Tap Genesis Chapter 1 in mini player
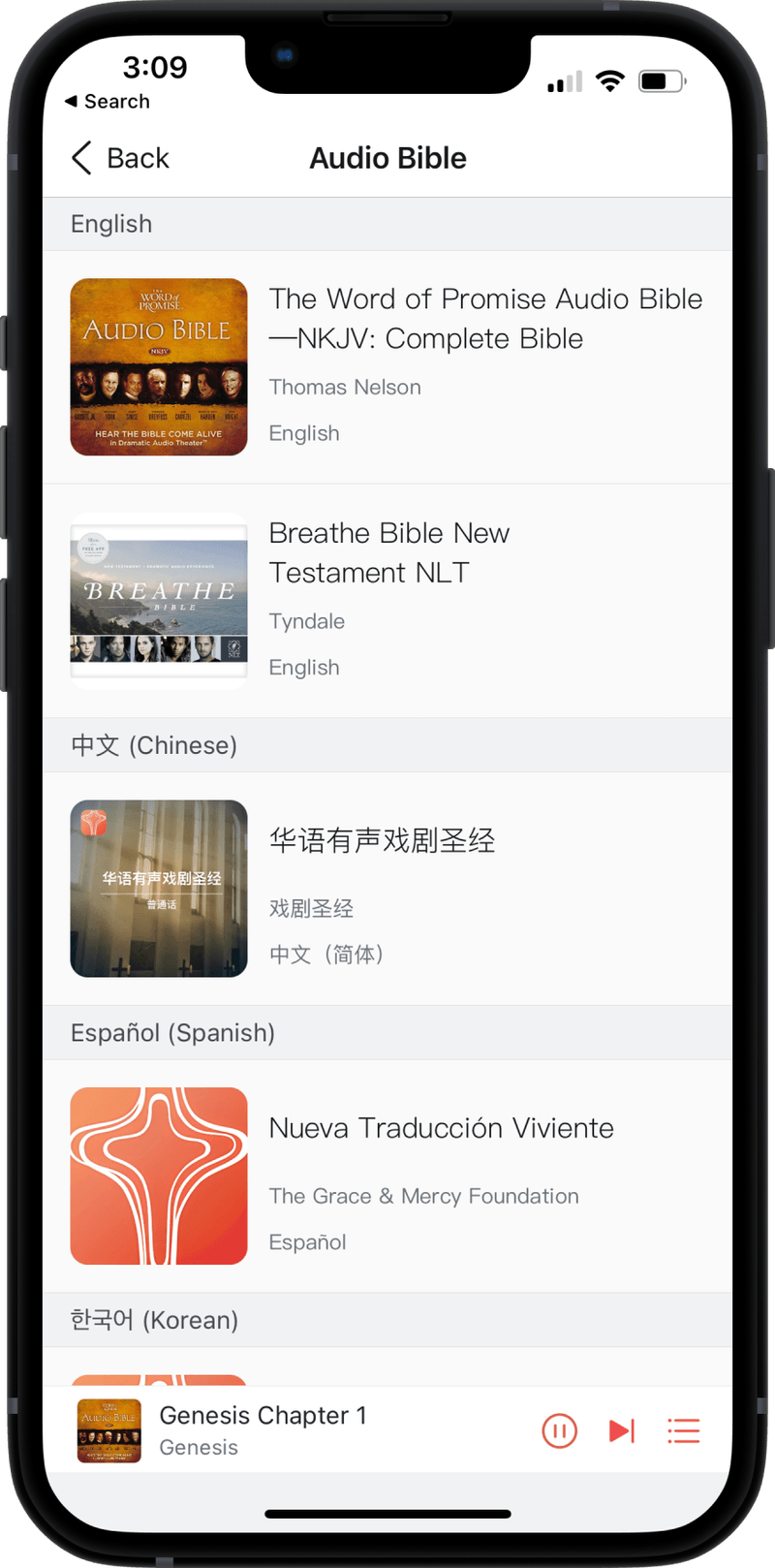The image size is (775, 1568). [263, 1415]
